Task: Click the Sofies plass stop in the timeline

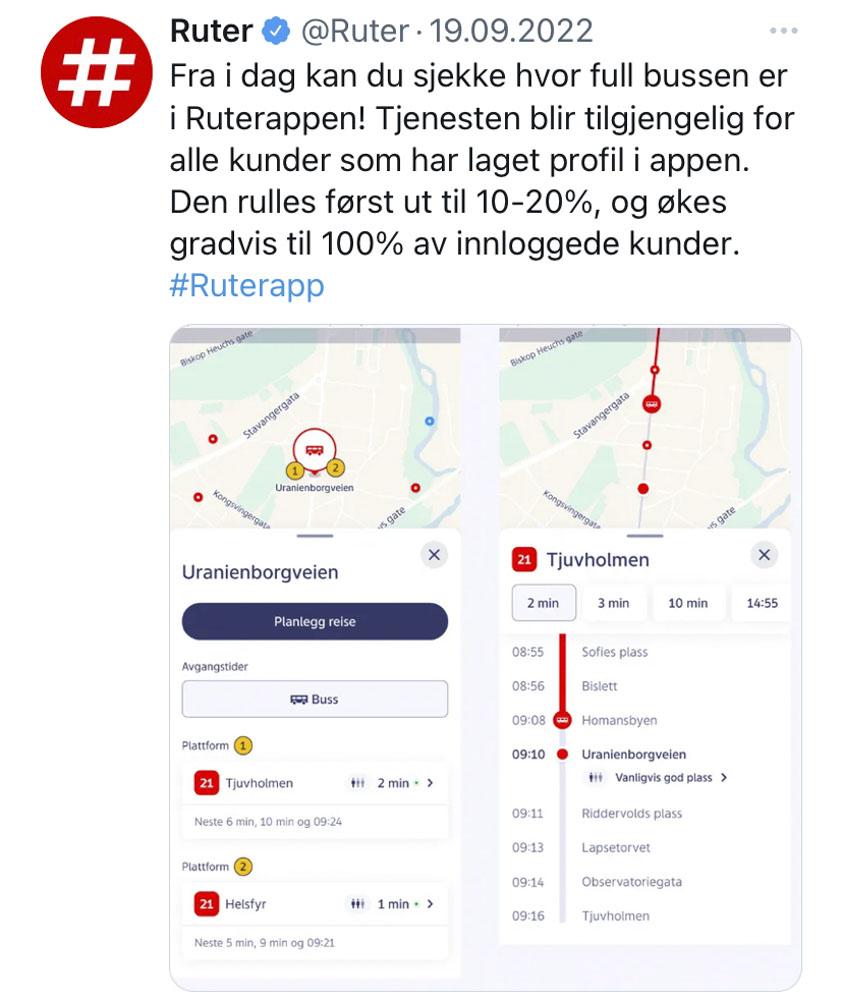Action: coord(617,651)
